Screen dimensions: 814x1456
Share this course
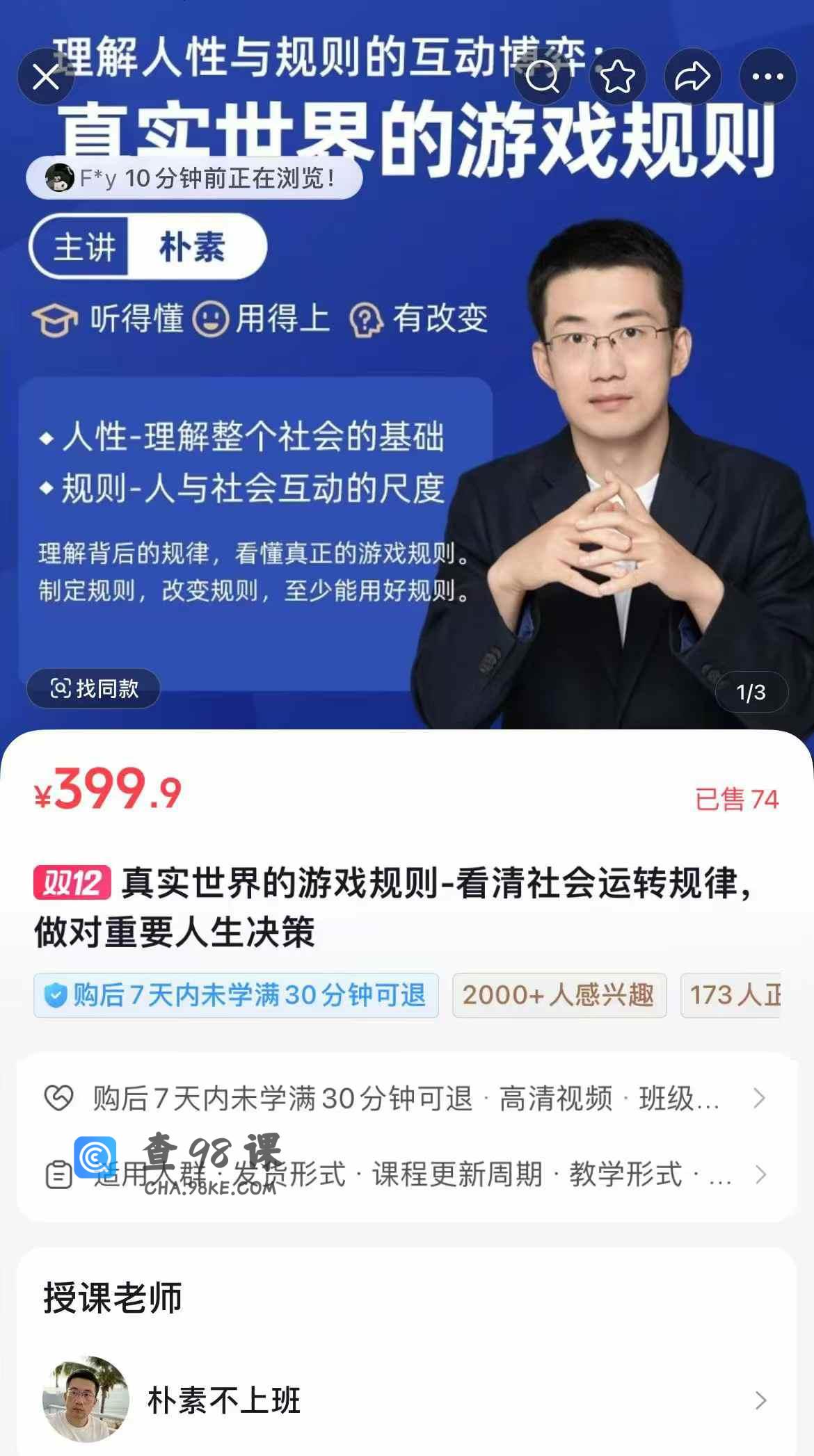click(x=693, y=76)
